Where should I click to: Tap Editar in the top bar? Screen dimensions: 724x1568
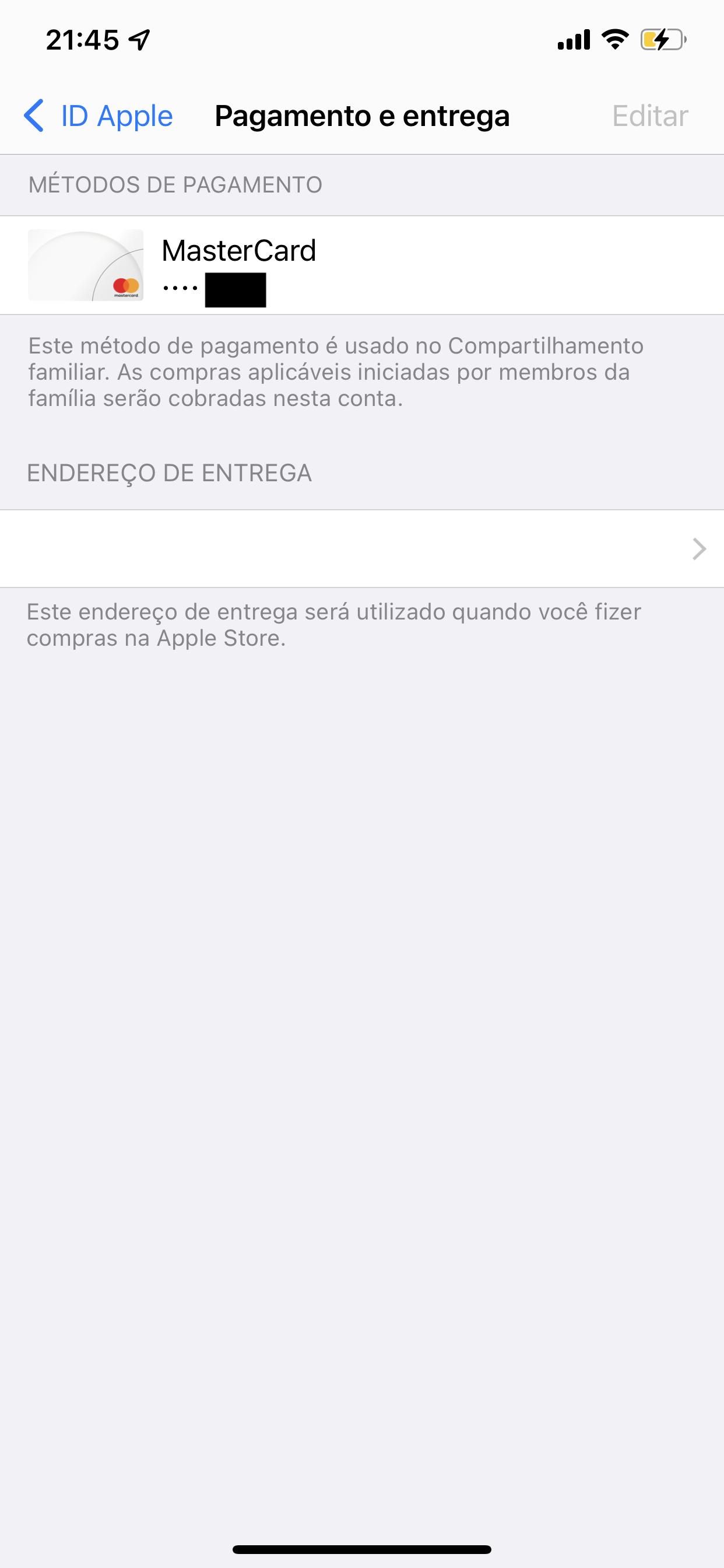pyautogui.click(x=649, y=116)
